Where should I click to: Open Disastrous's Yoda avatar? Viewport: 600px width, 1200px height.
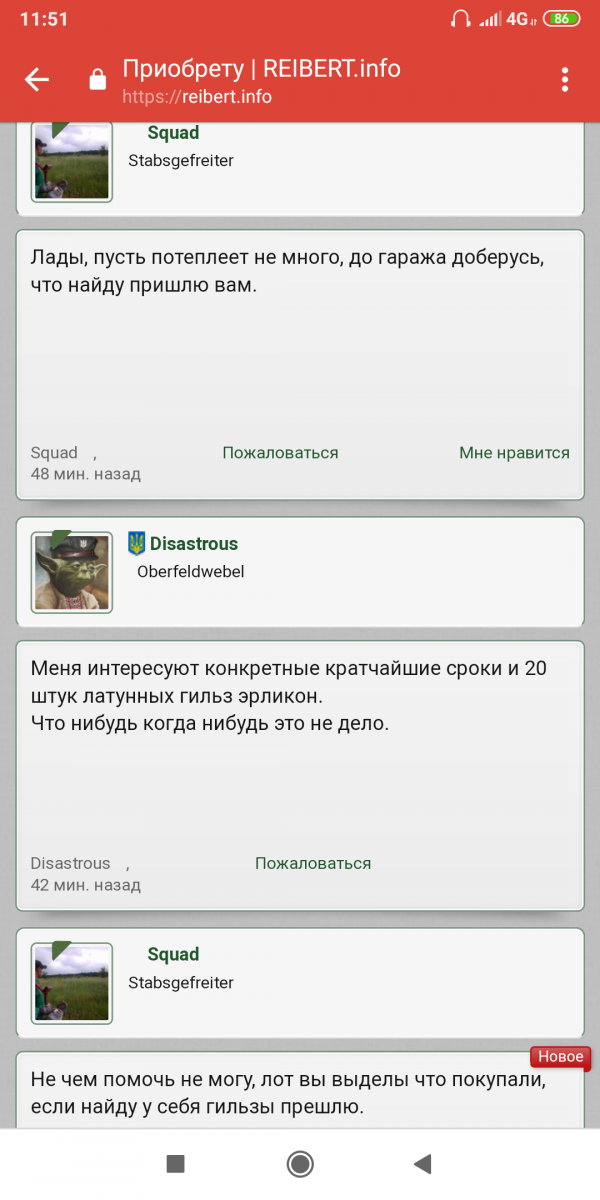click(x=72, y=571)
